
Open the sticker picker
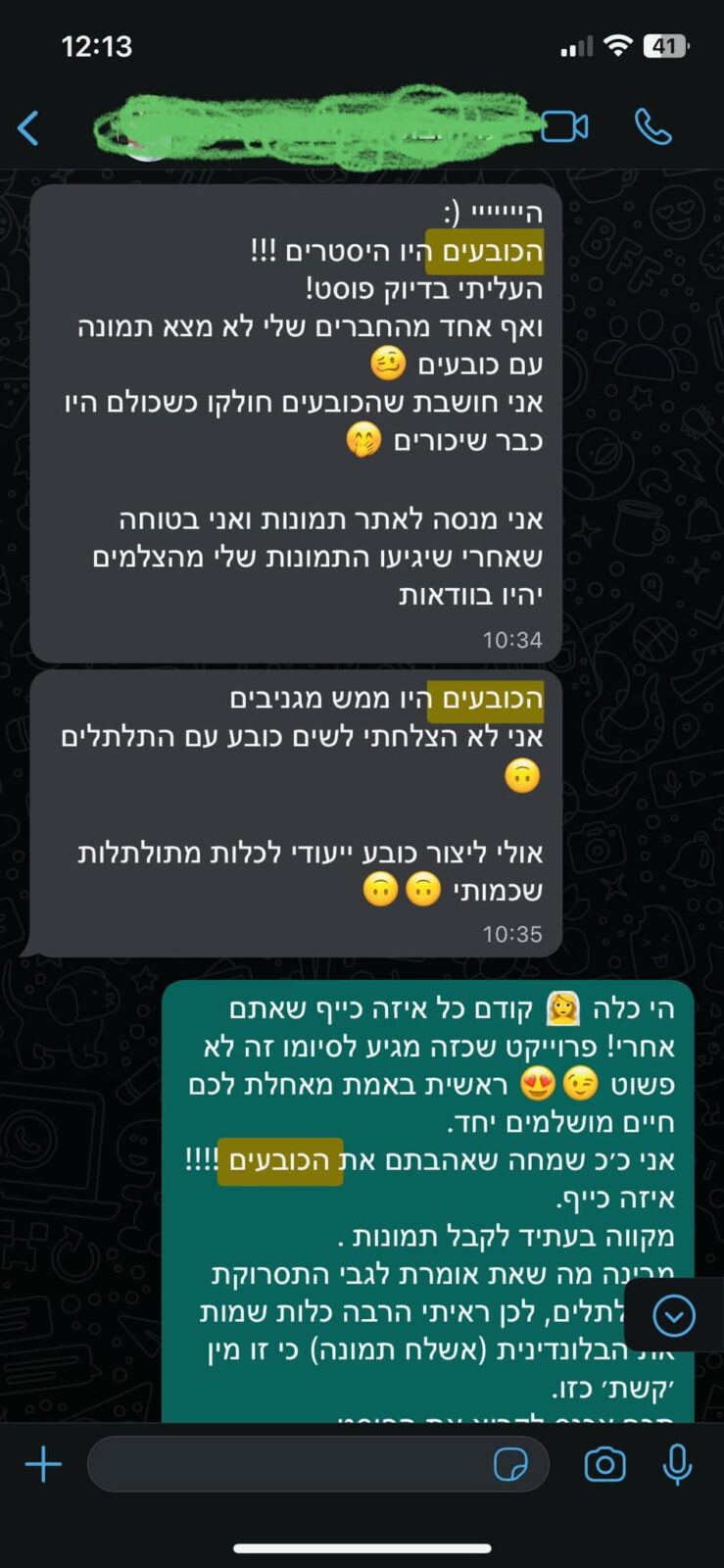pos(510,1464)
